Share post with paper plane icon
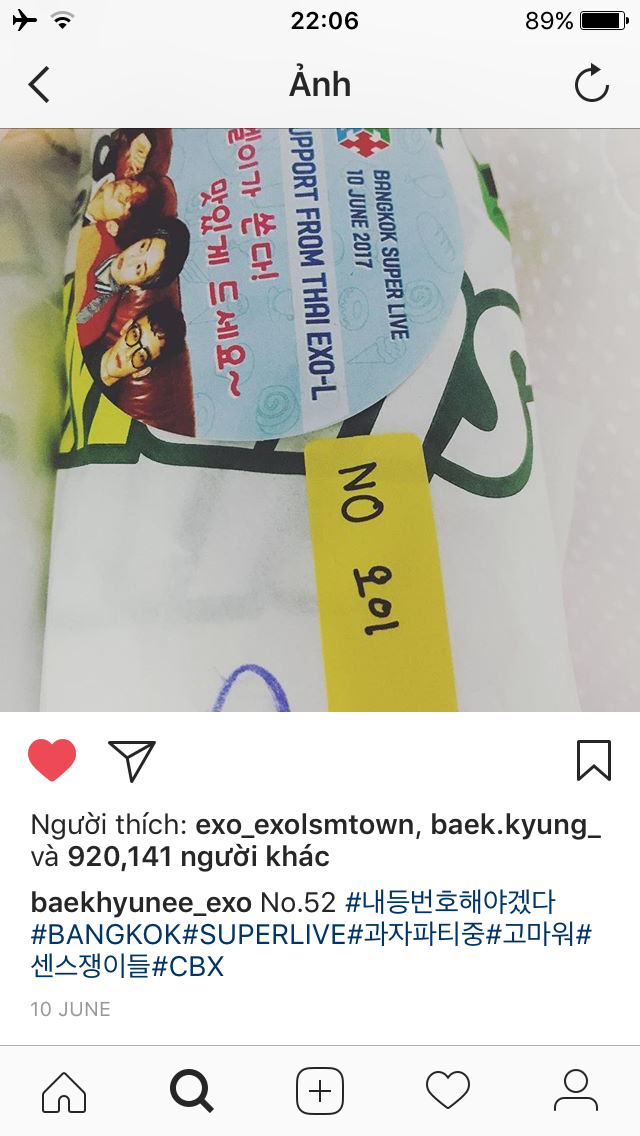 coord(132,760)
